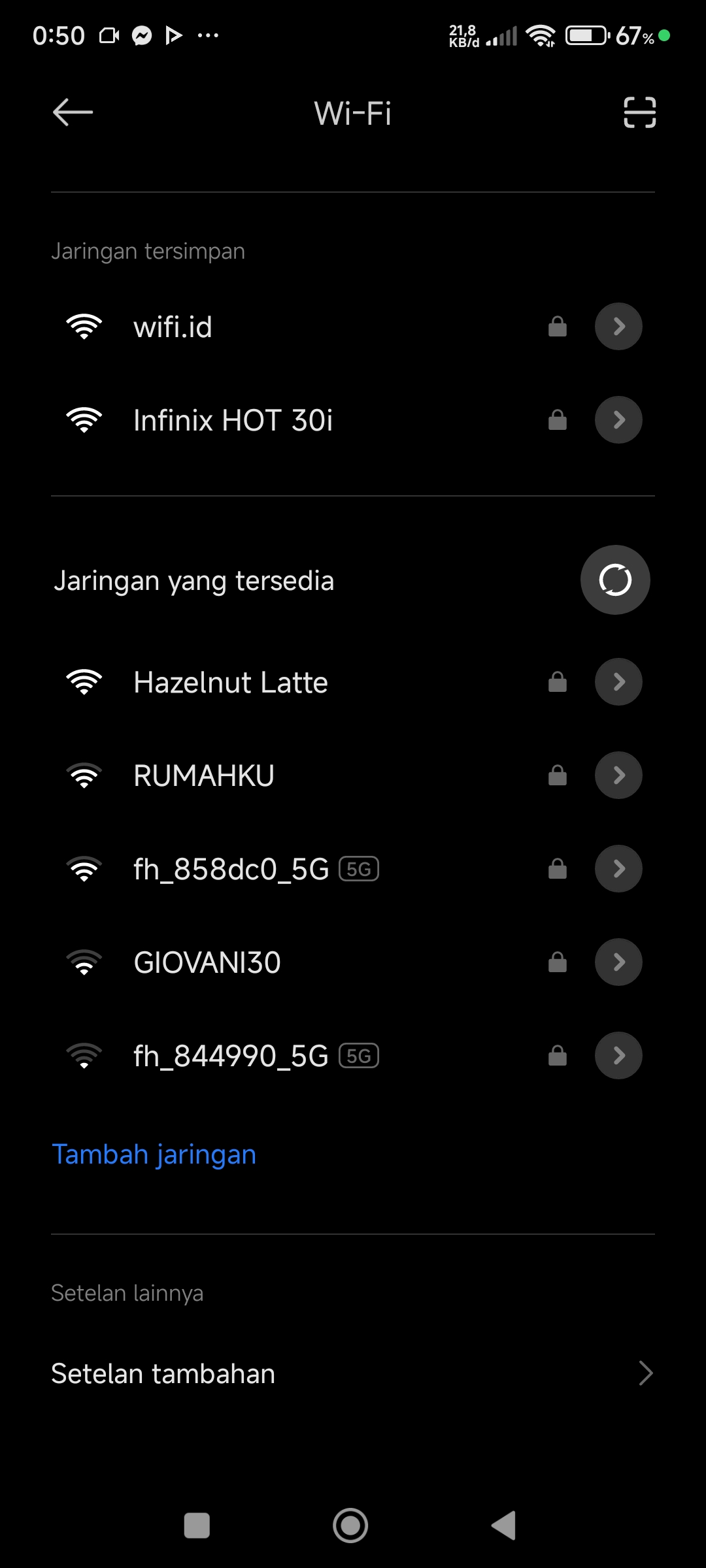
Task: Open the QR code scanner
Action: (639, 112)
